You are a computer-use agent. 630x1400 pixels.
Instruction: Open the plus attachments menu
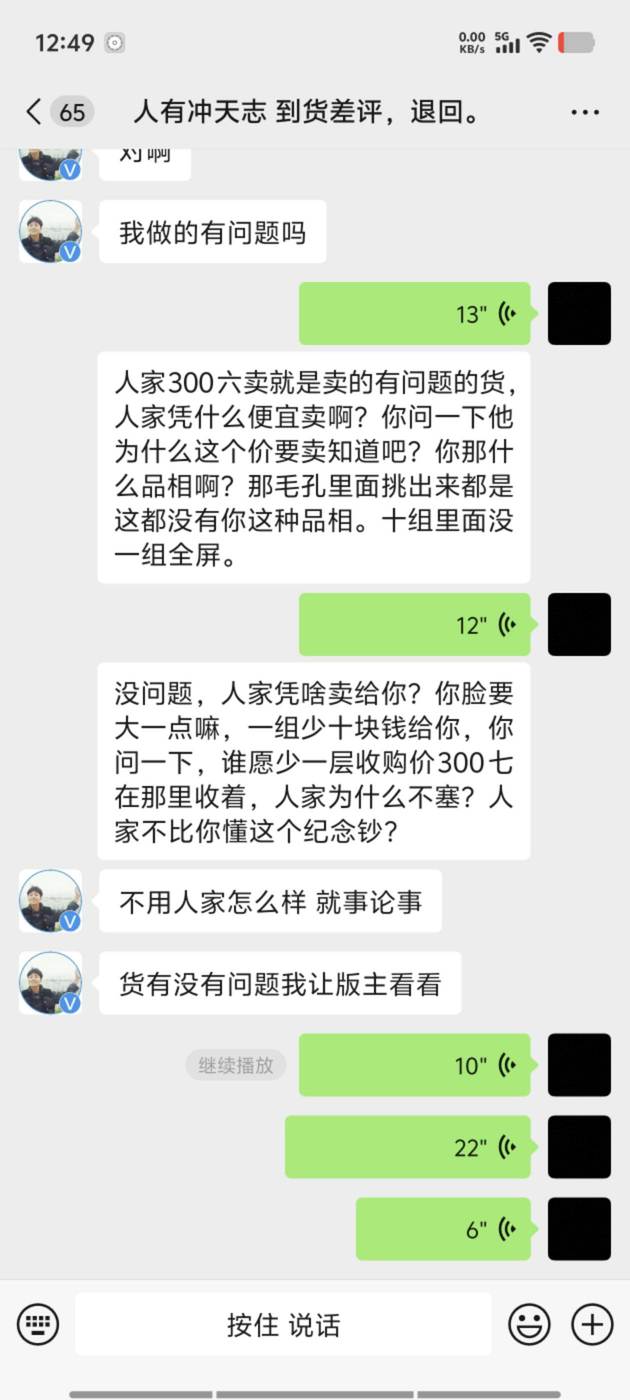coord(592,1325)
